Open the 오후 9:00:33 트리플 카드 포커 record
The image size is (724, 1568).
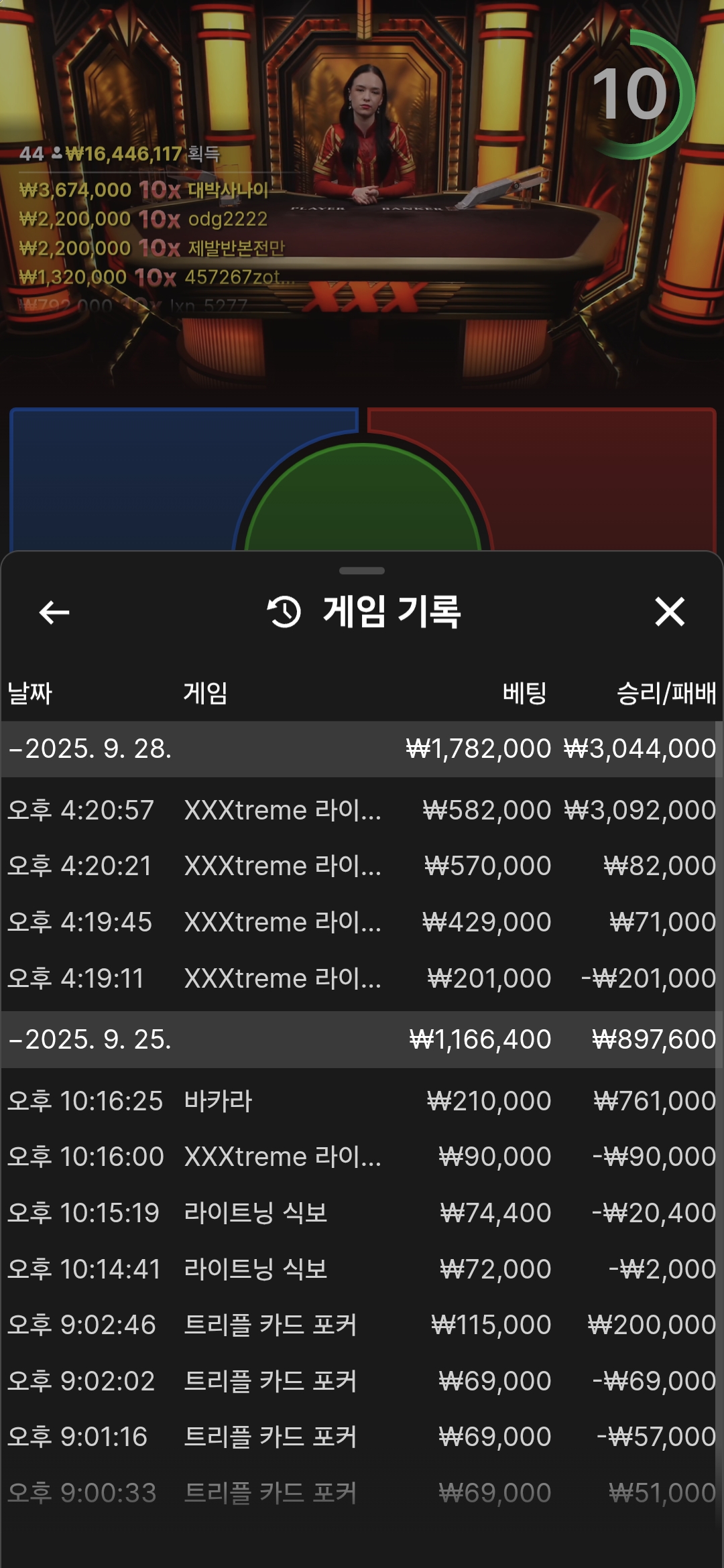pos(361,1493)
